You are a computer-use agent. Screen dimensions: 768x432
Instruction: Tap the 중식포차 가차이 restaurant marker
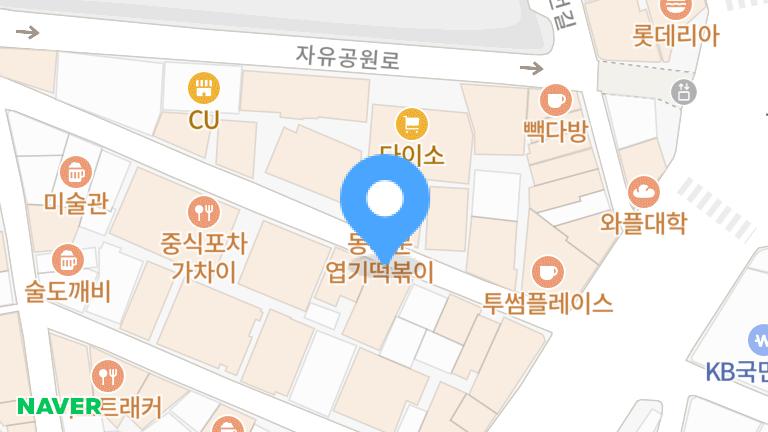[x=204, y=212]
